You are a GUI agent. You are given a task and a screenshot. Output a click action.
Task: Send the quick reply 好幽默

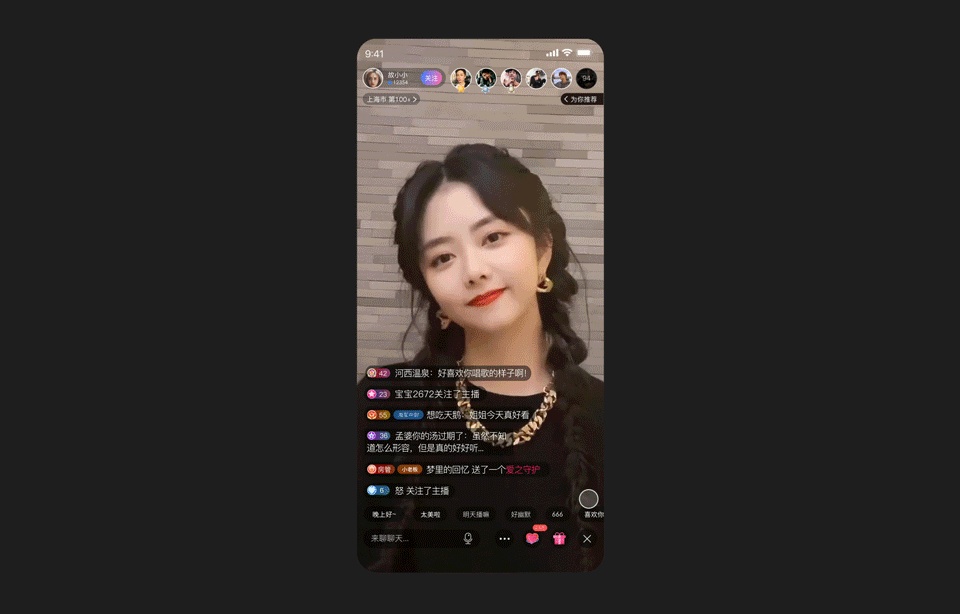click(x=521, y=514)
